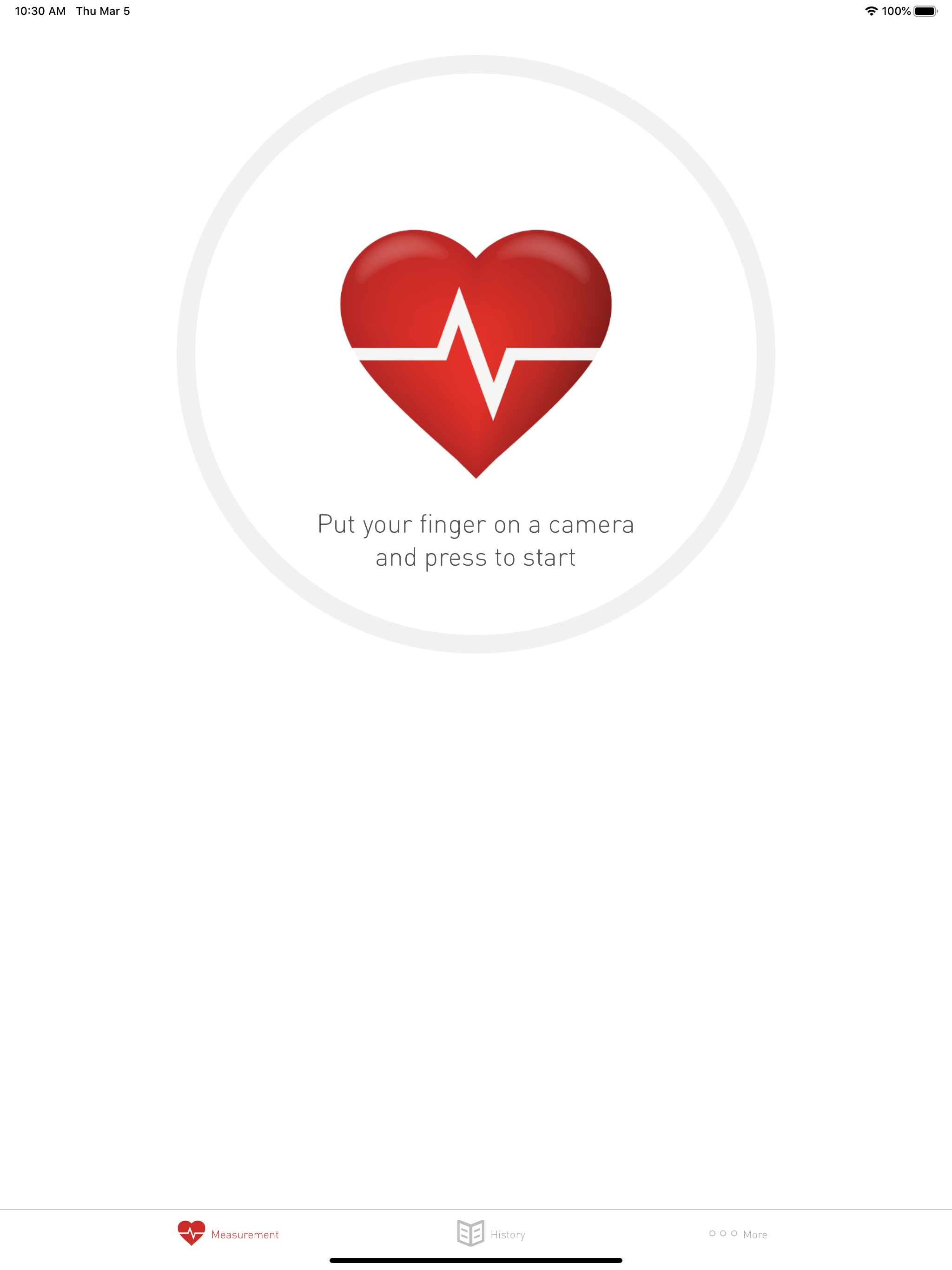Image resolution: width=952 pixels, height=1270 pixels.
Task: Click the Wi-Fi icon in status bar
Action: click(871, 10)
